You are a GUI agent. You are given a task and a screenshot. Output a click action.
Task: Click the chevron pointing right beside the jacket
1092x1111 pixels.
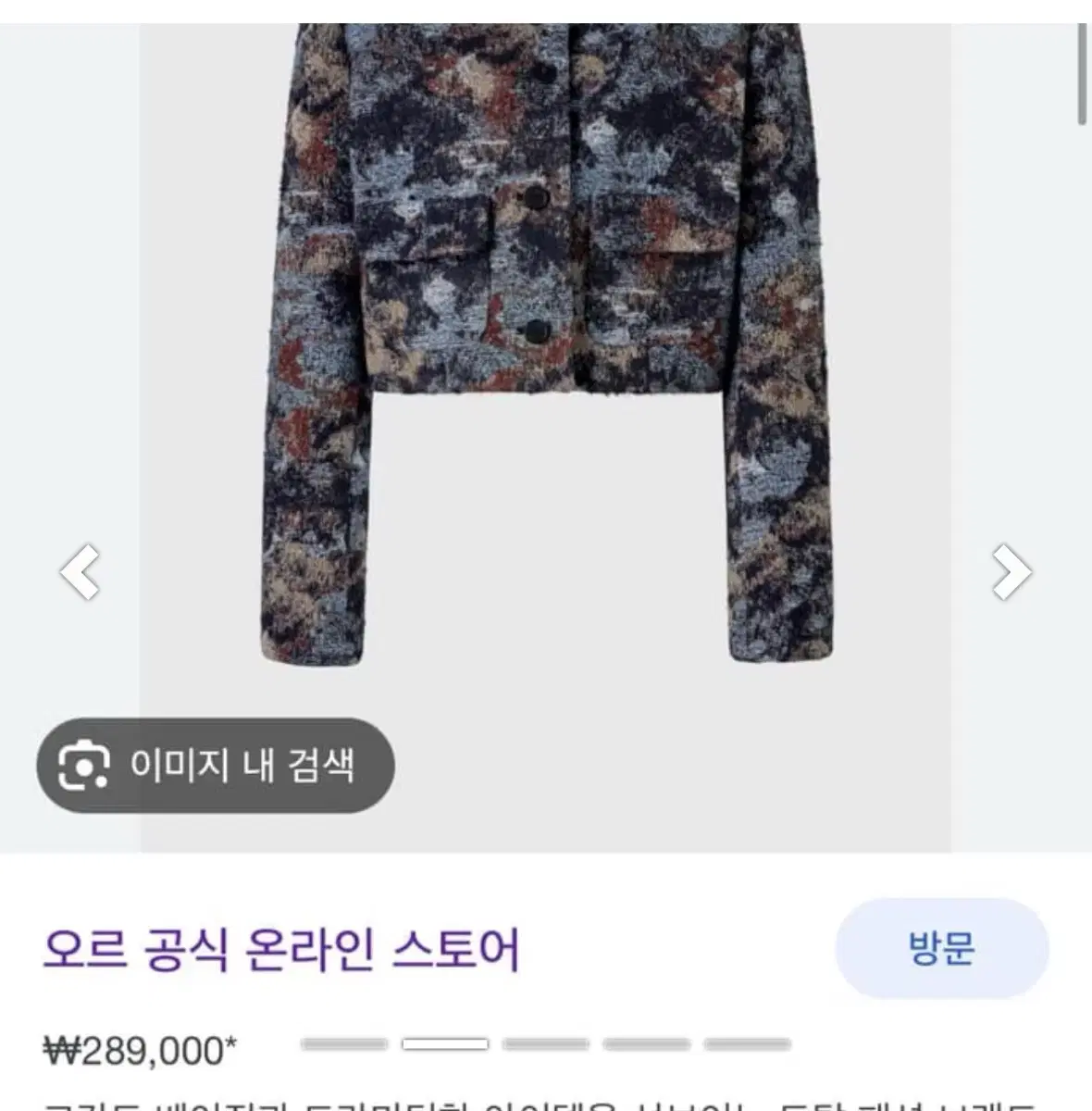(x=1012, y=571)
